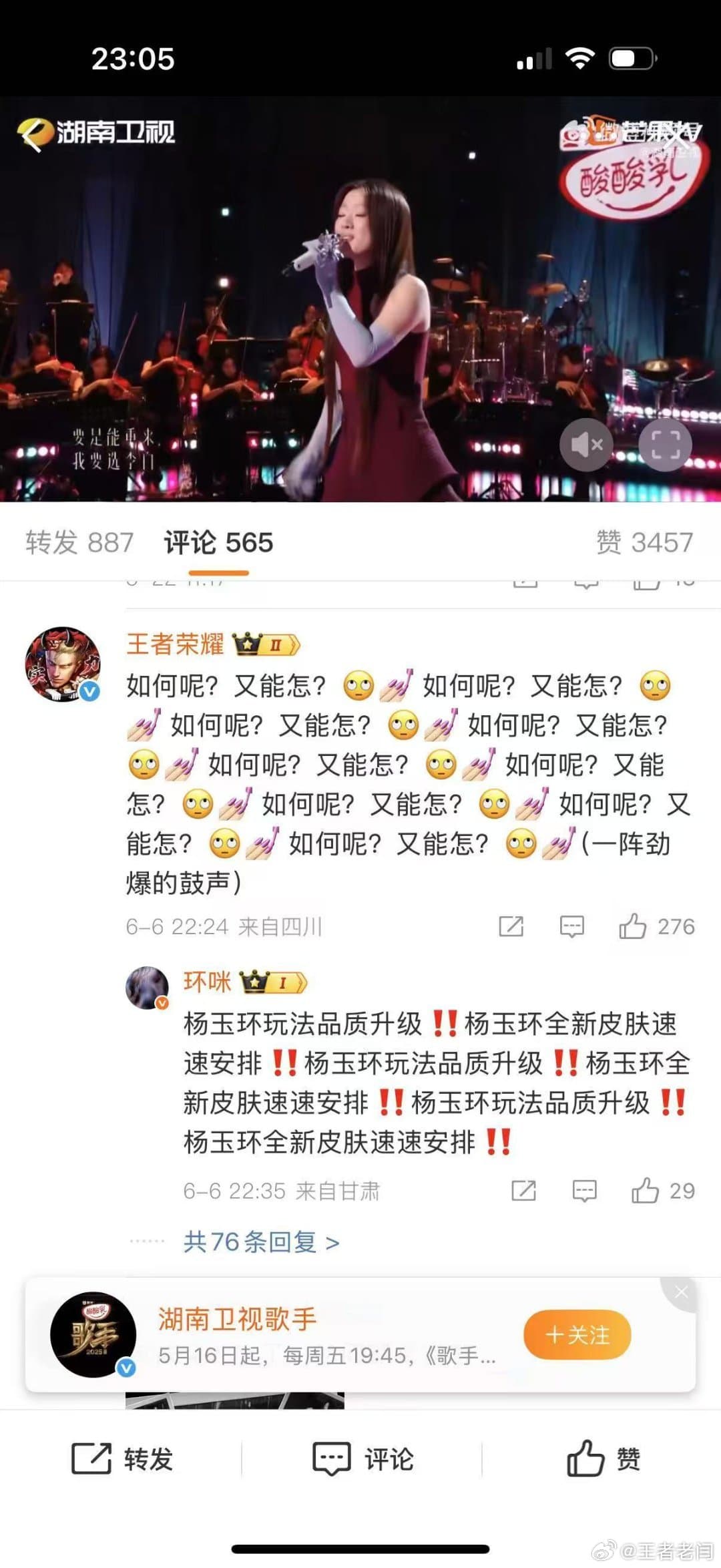Like 环咪's reply
The height and width of the screenshot is (1568, 721).
point(645,1191)
